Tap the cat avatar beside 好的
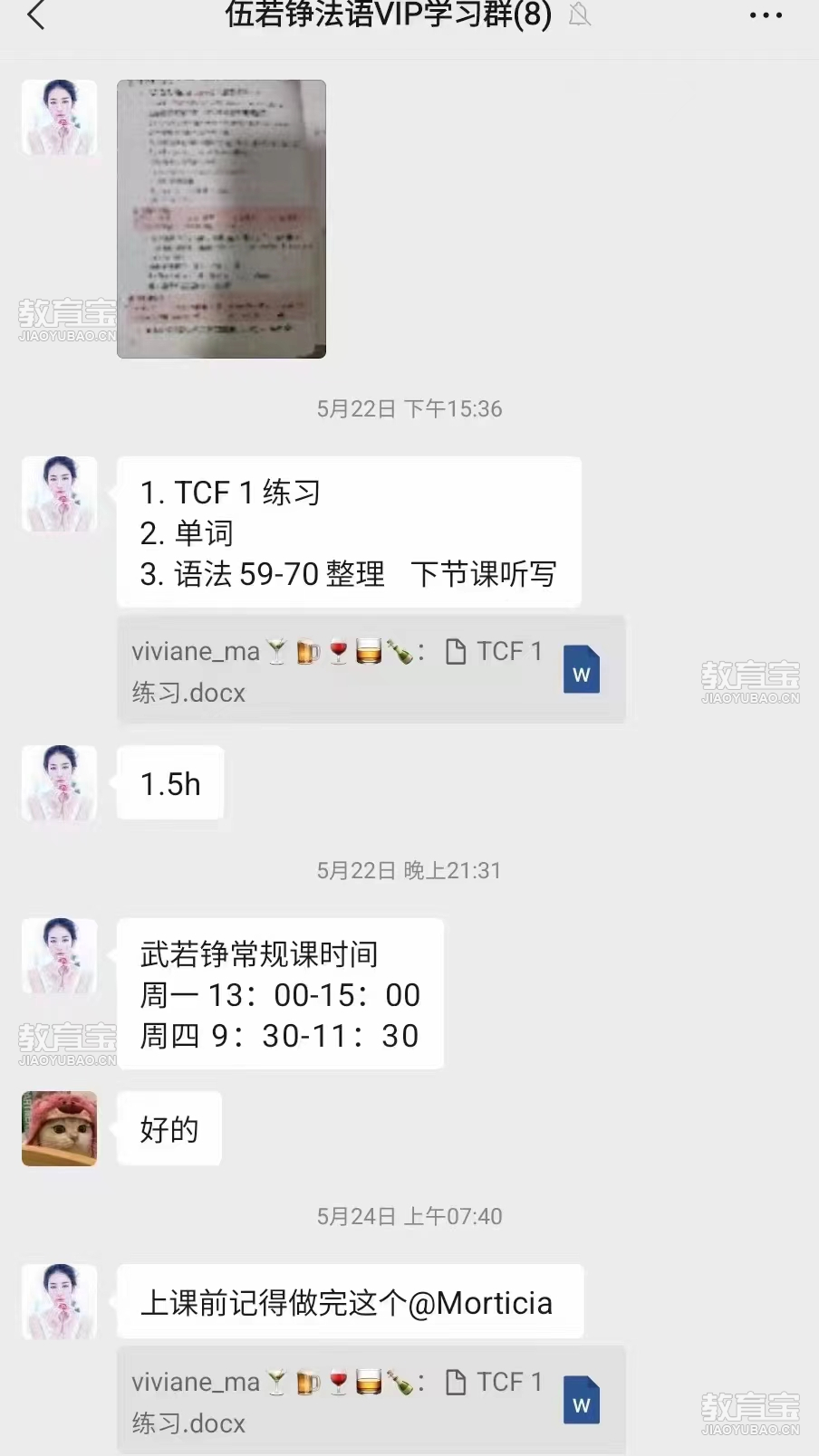The width and height of the screenshot is (819, 1456). tap(59, 1128)
